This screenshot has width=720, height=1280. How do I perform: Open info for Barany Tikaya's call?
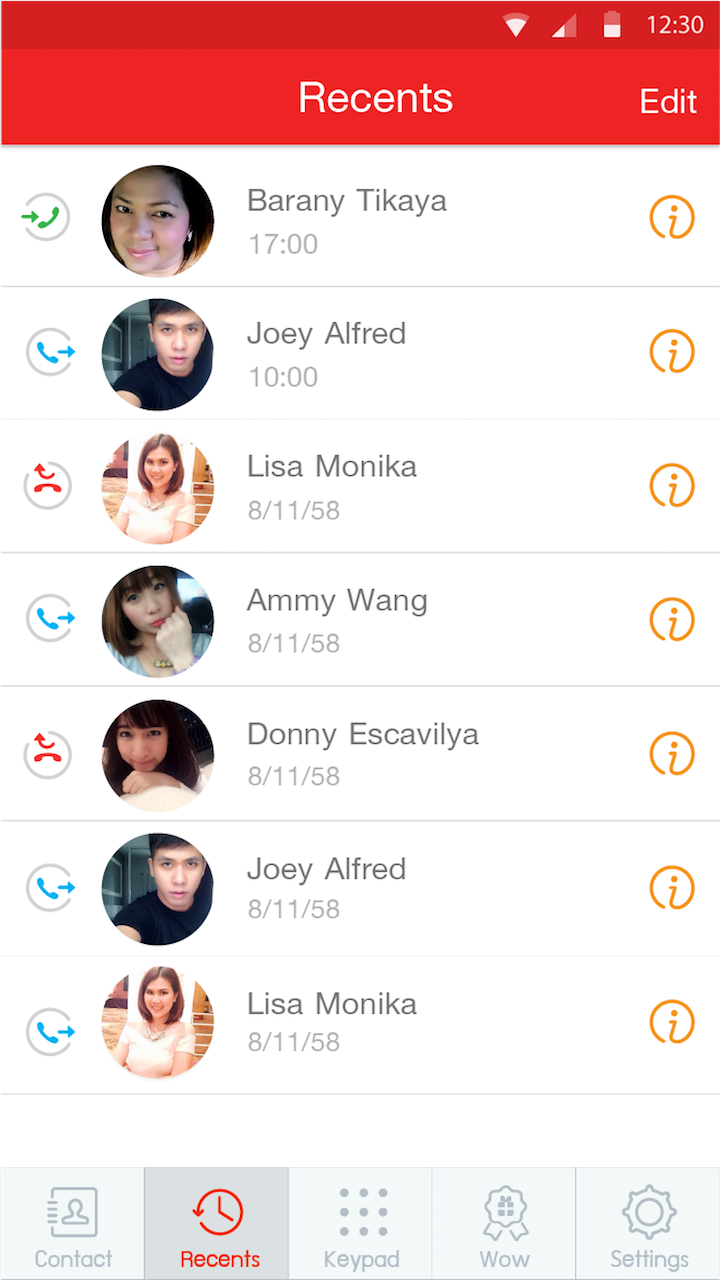[672, 218]
